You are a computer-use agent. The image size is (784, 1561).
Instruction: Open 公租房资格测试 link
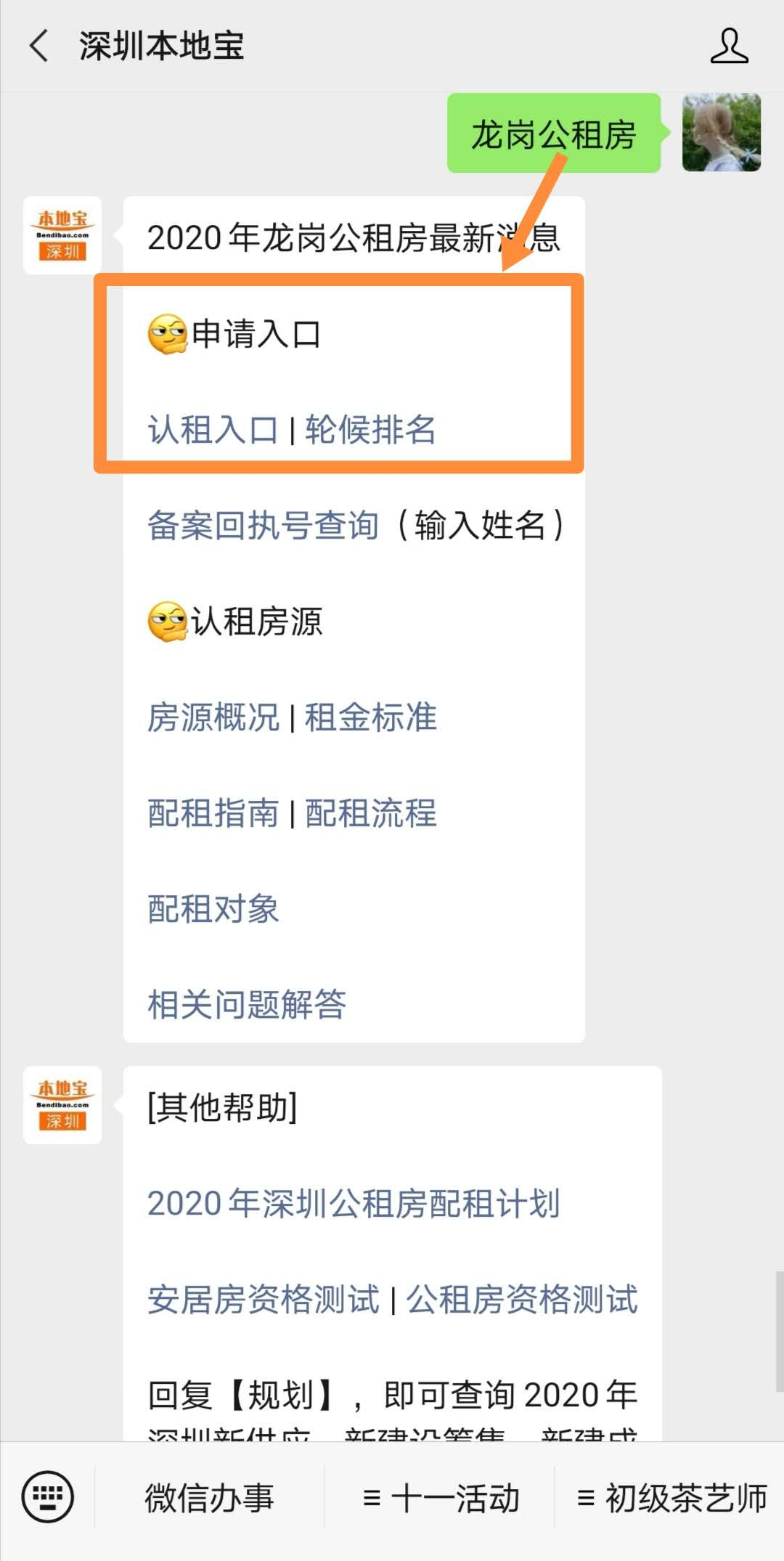point(521,1300)
